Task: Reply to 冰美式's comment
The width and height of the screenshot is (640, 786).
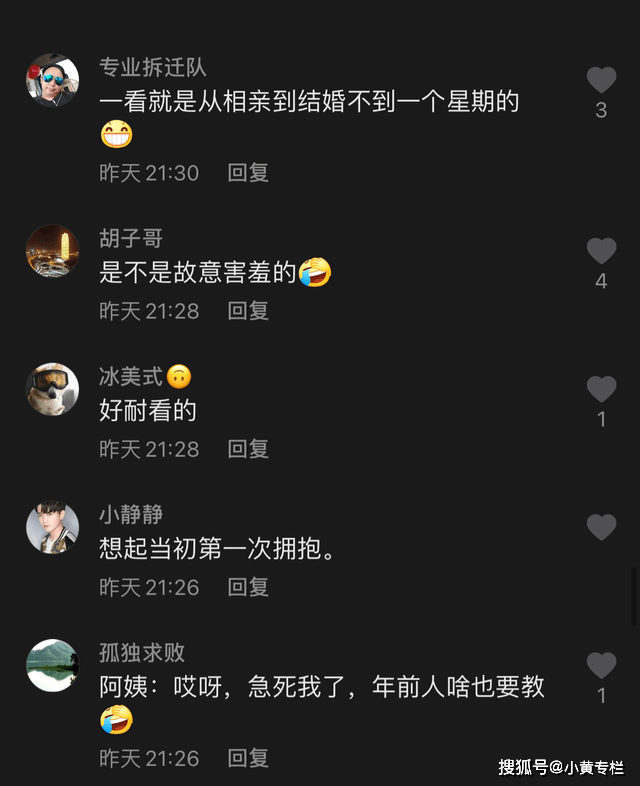Action: coord(248,449)
